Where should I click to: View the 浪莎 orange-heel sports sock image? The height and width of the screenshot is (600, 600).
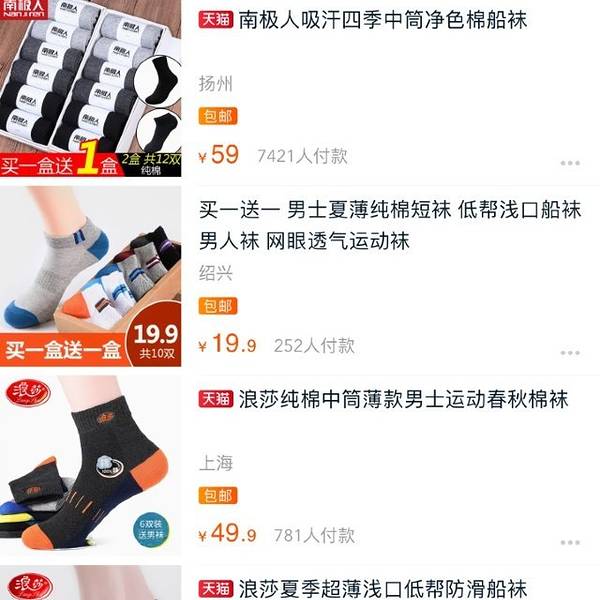pyautogui.click(x=90, y=465)
